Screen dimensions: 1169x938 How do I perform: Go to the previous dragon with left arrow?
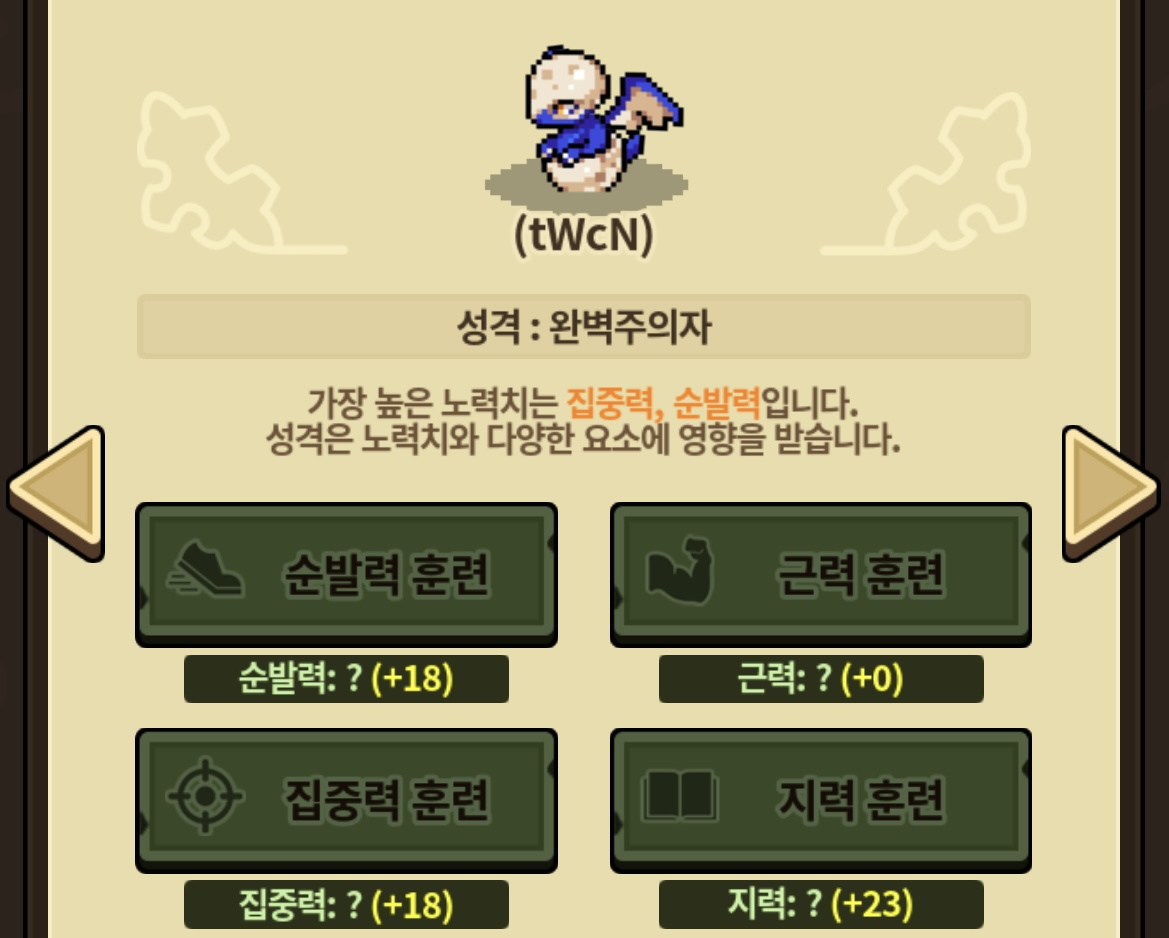(58, 492)
